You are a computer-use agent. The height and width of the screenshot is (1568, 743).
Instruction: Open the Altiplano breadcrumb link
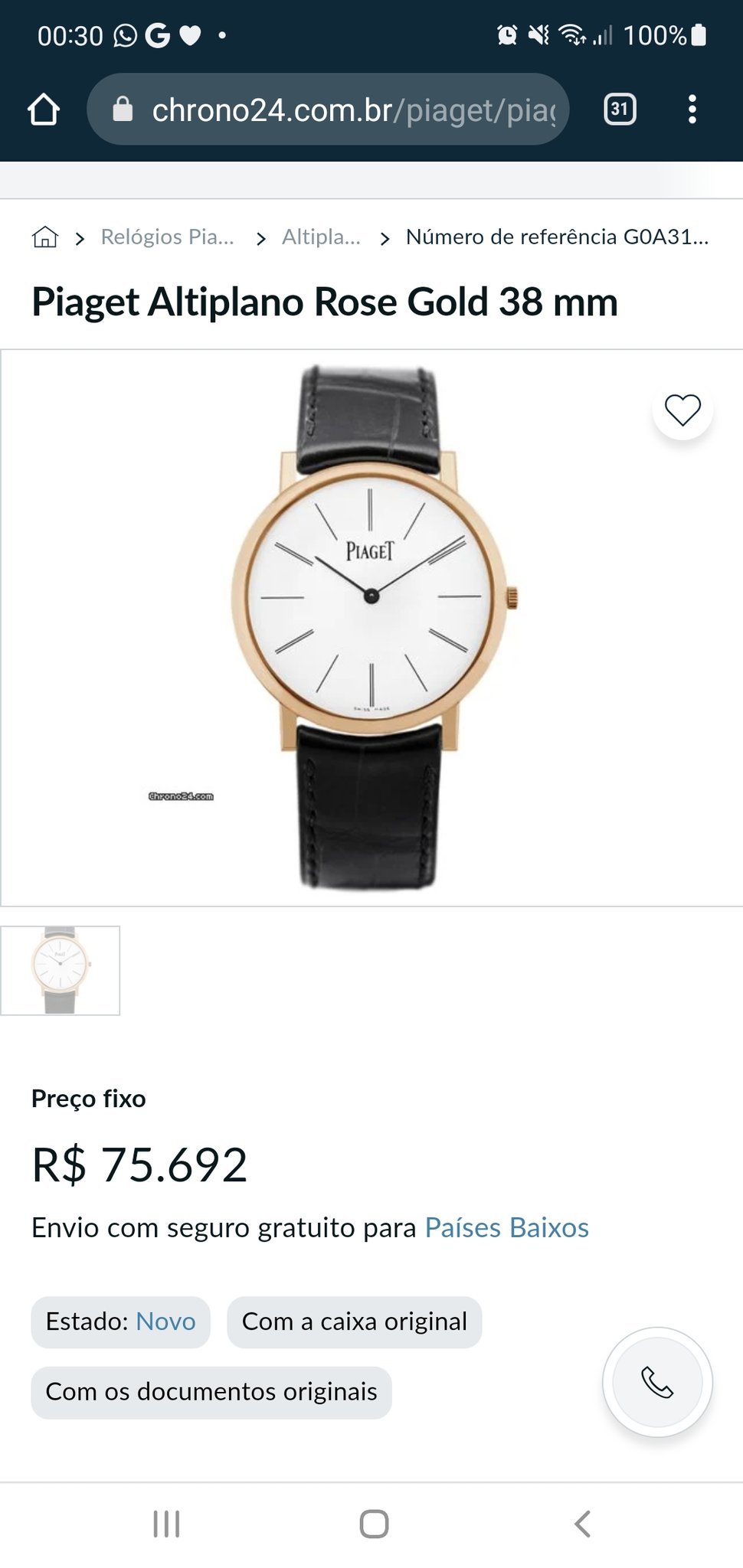point(321,237)
